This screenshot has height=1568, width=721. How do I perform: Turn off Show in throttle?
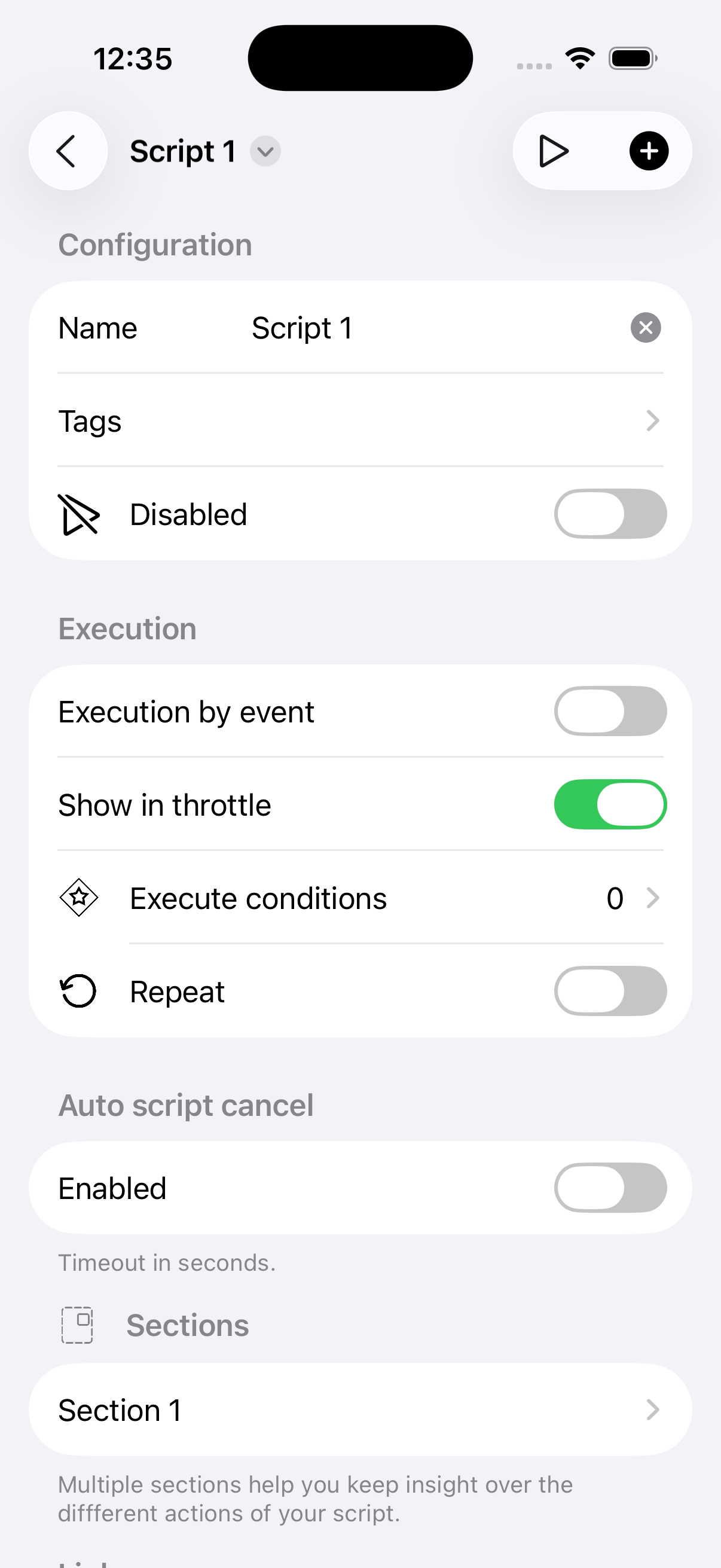[610, 805]
